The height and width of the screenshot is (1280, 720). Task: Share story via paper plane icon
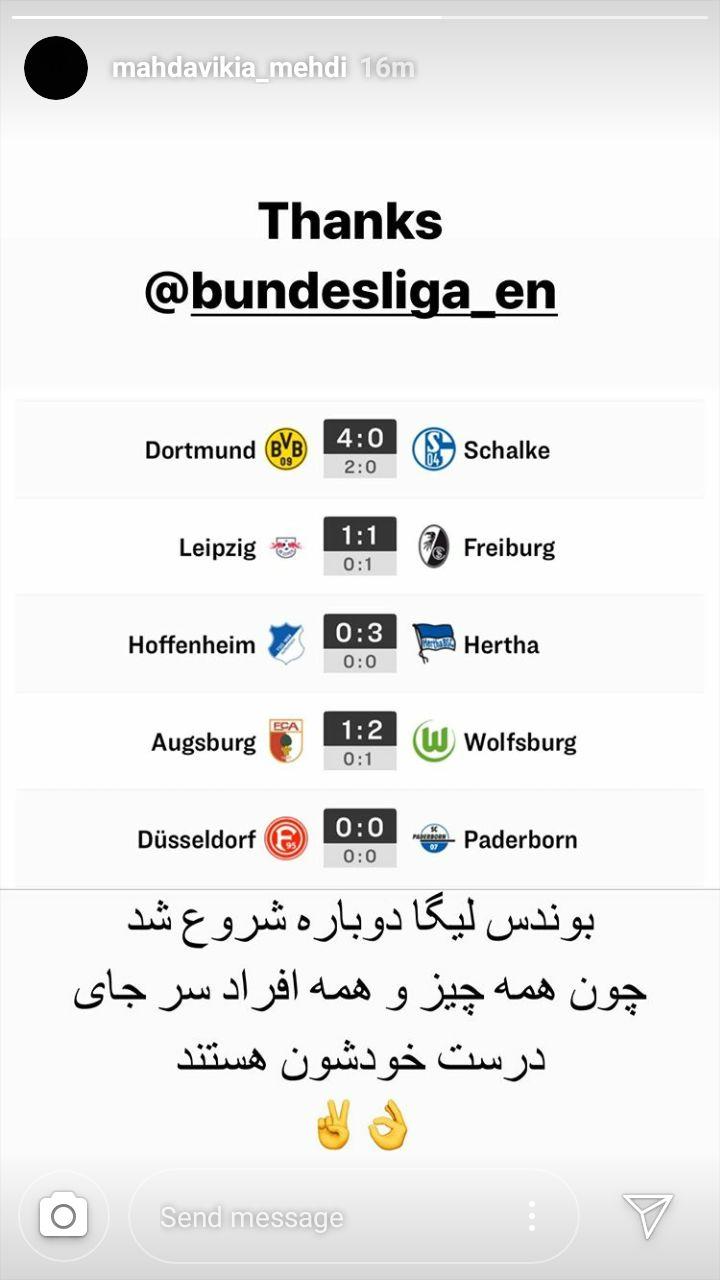point(647,1216)
